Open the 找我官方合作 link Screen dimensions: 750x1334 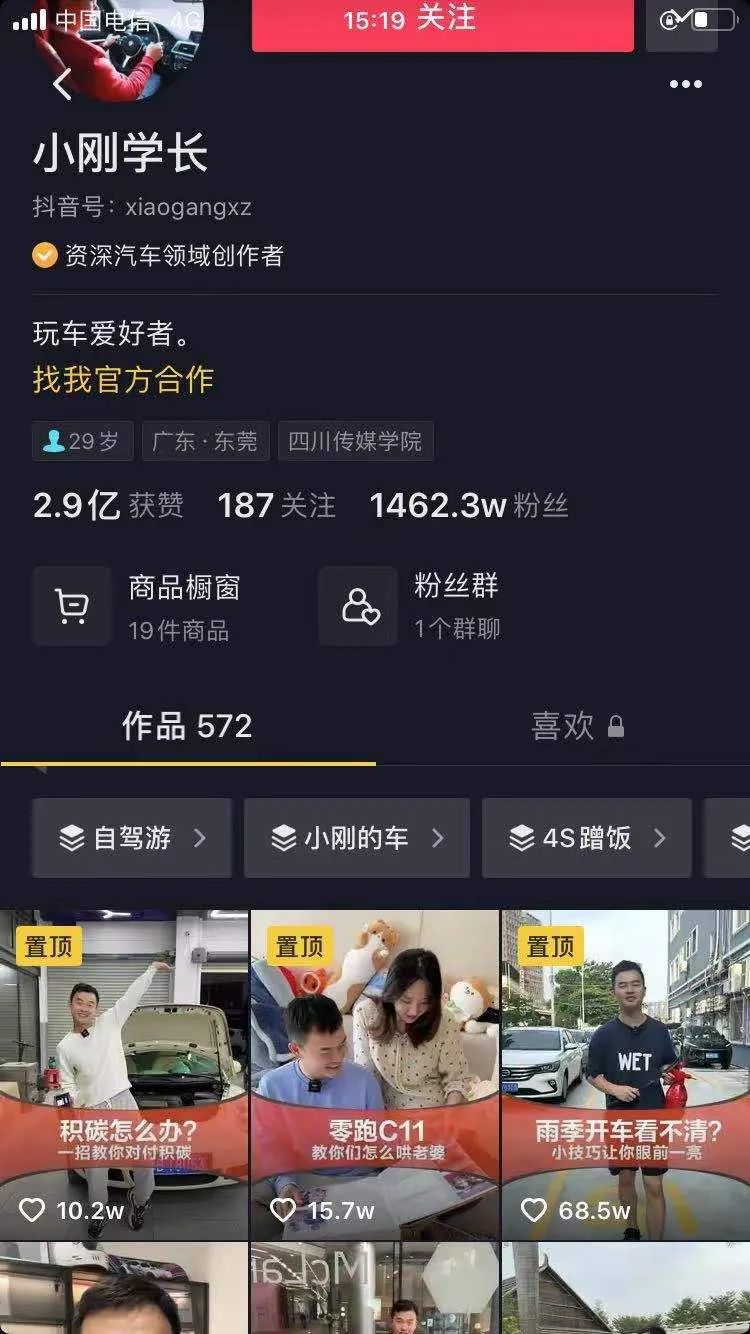point(123,380)
